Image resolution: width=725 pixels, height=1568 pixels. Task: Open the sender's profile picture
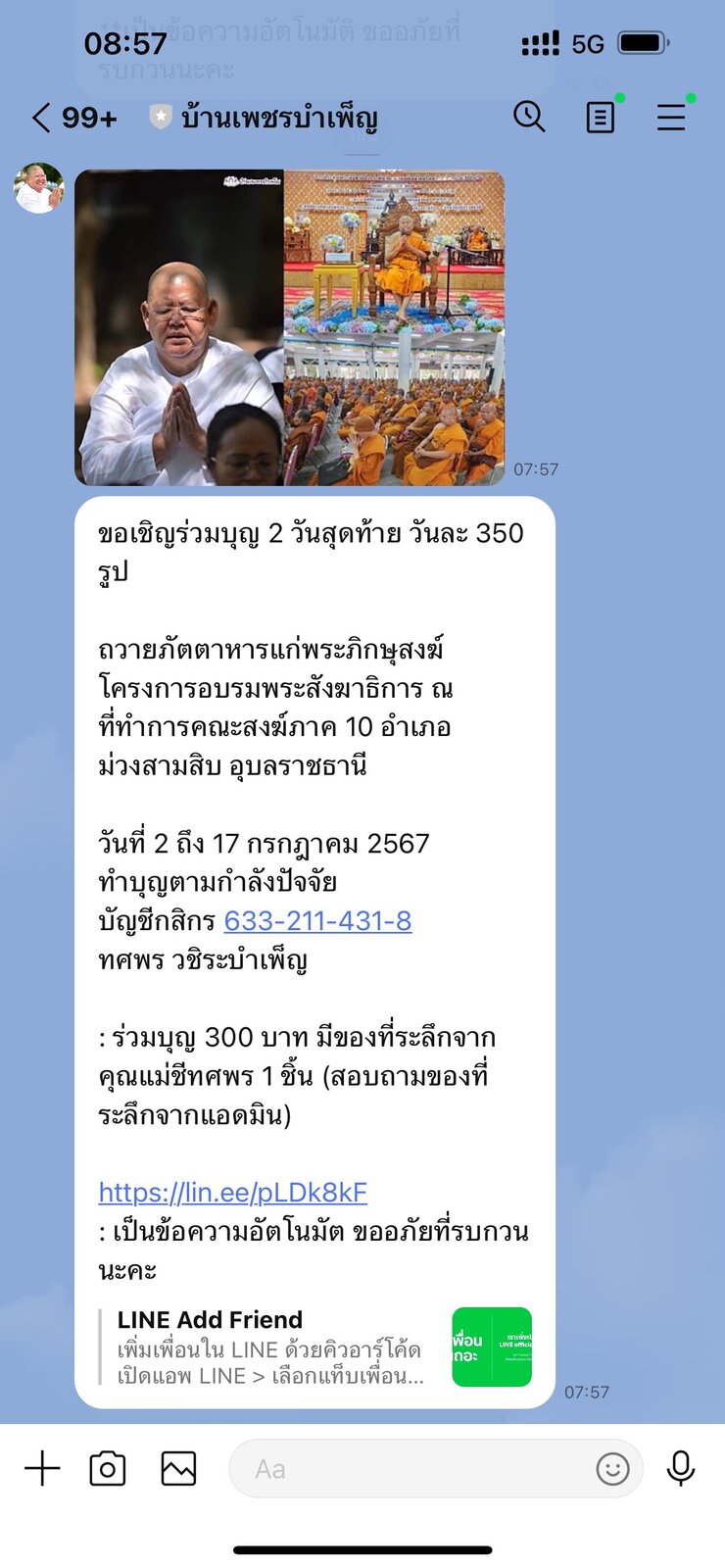pyautogui.click(x=39, y=188)
